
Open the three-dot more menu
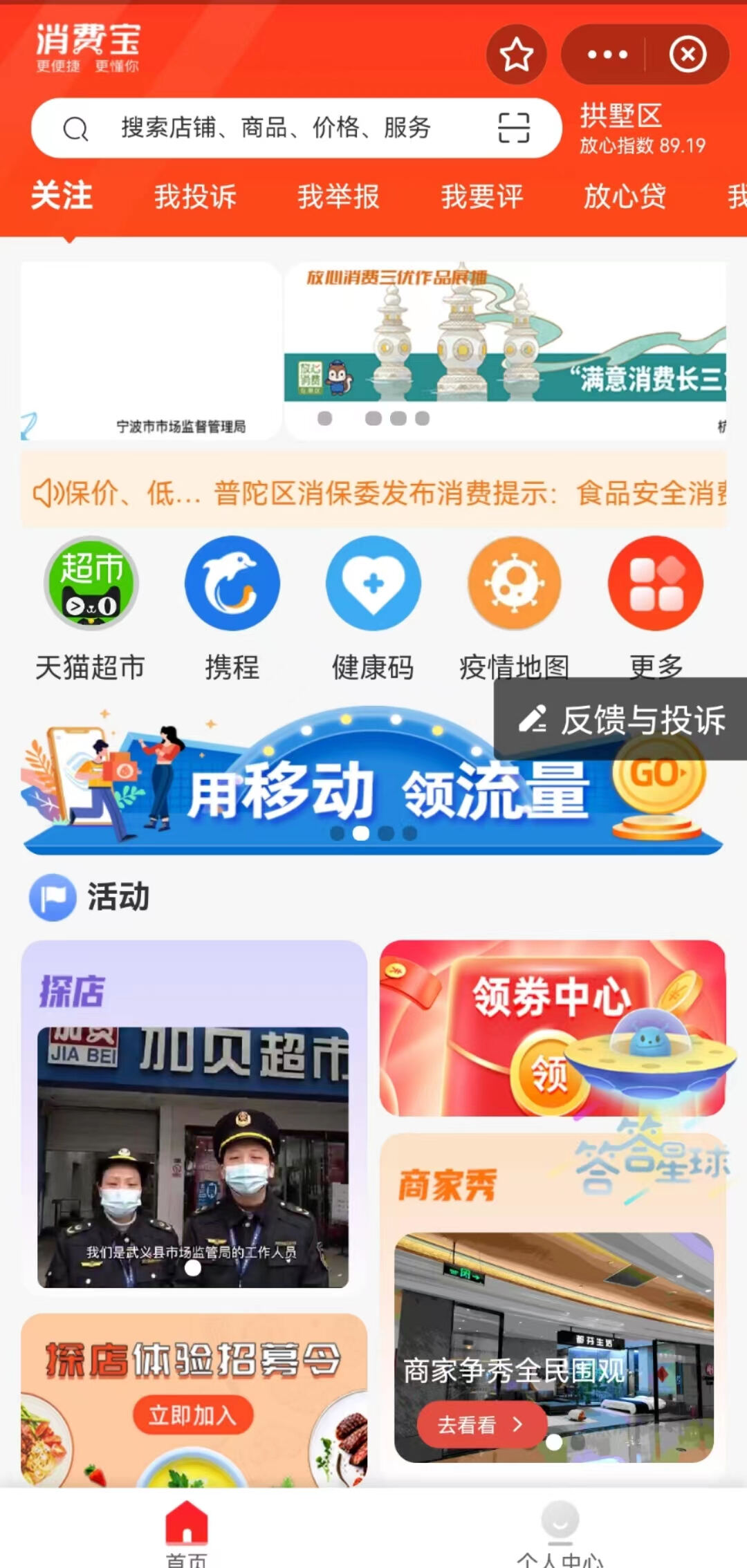click(607, 55)
